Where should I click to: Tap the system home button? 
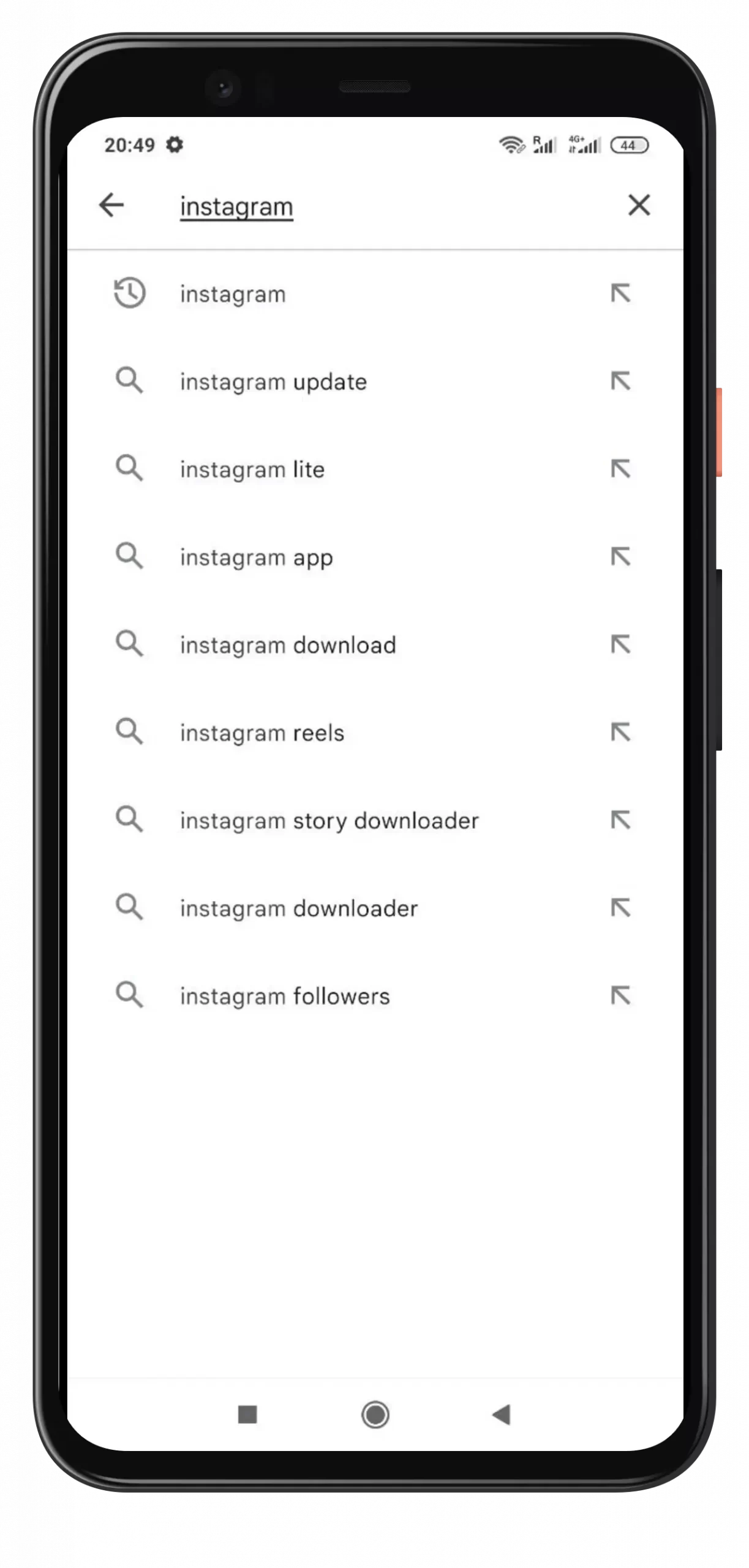click(x=375, y=1415)
